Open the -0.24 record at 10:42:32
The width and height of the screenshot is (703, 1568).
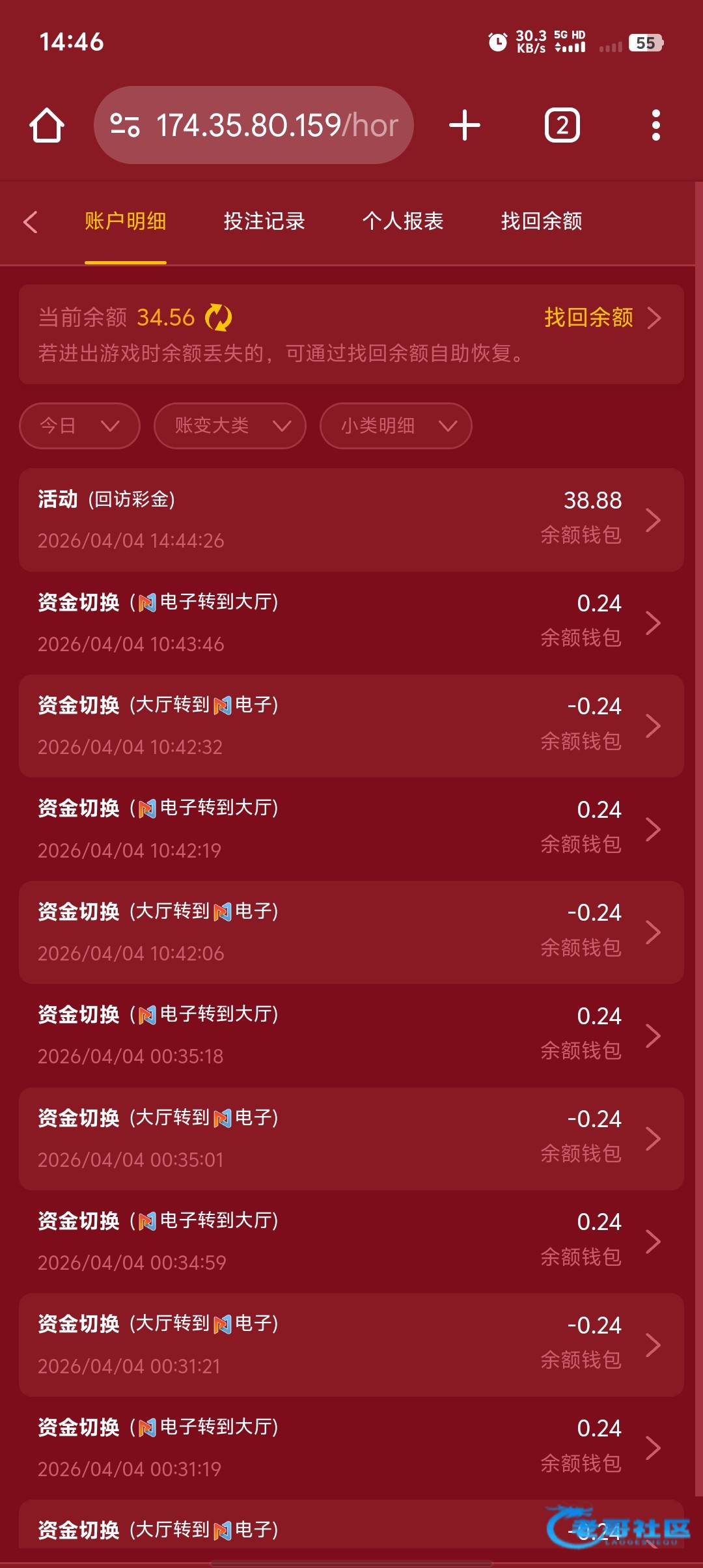point(351,725)
